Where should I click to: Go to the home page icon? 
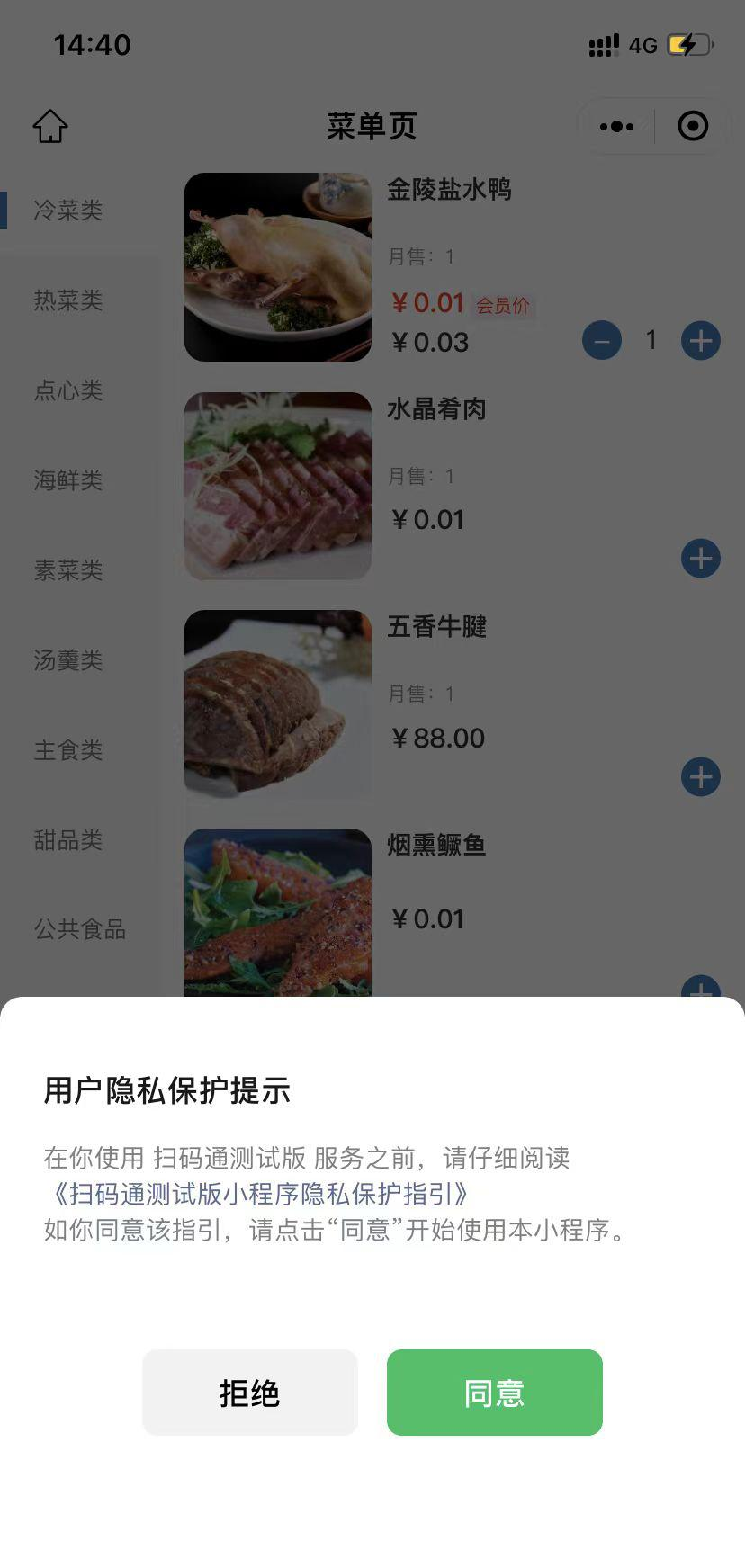[50, 126]
